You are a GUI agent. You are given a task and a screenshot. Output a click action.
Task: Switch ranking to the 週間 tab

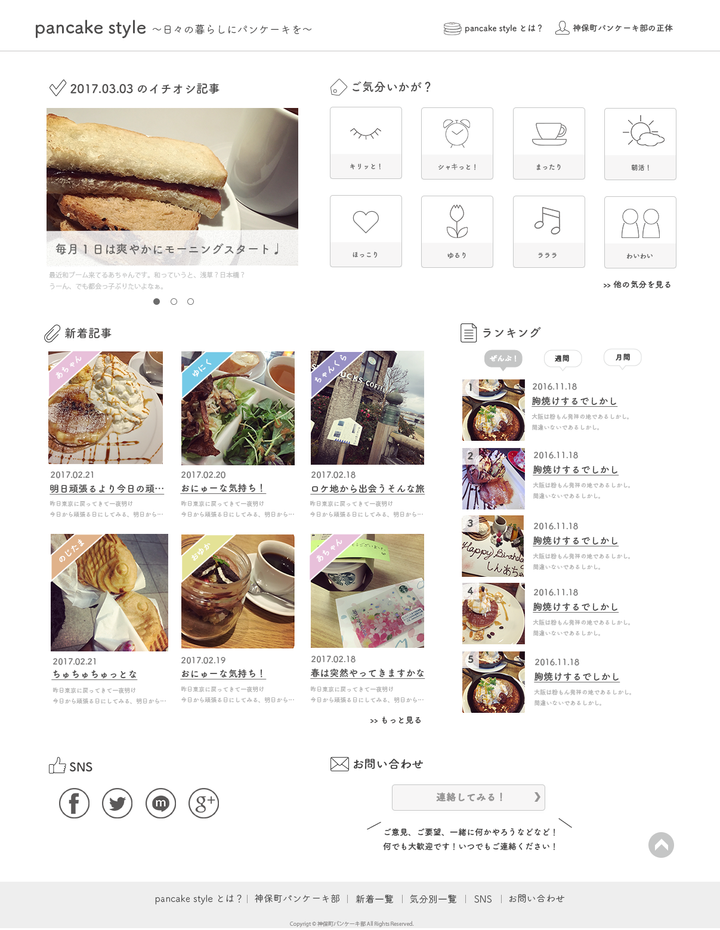(562, 358)
